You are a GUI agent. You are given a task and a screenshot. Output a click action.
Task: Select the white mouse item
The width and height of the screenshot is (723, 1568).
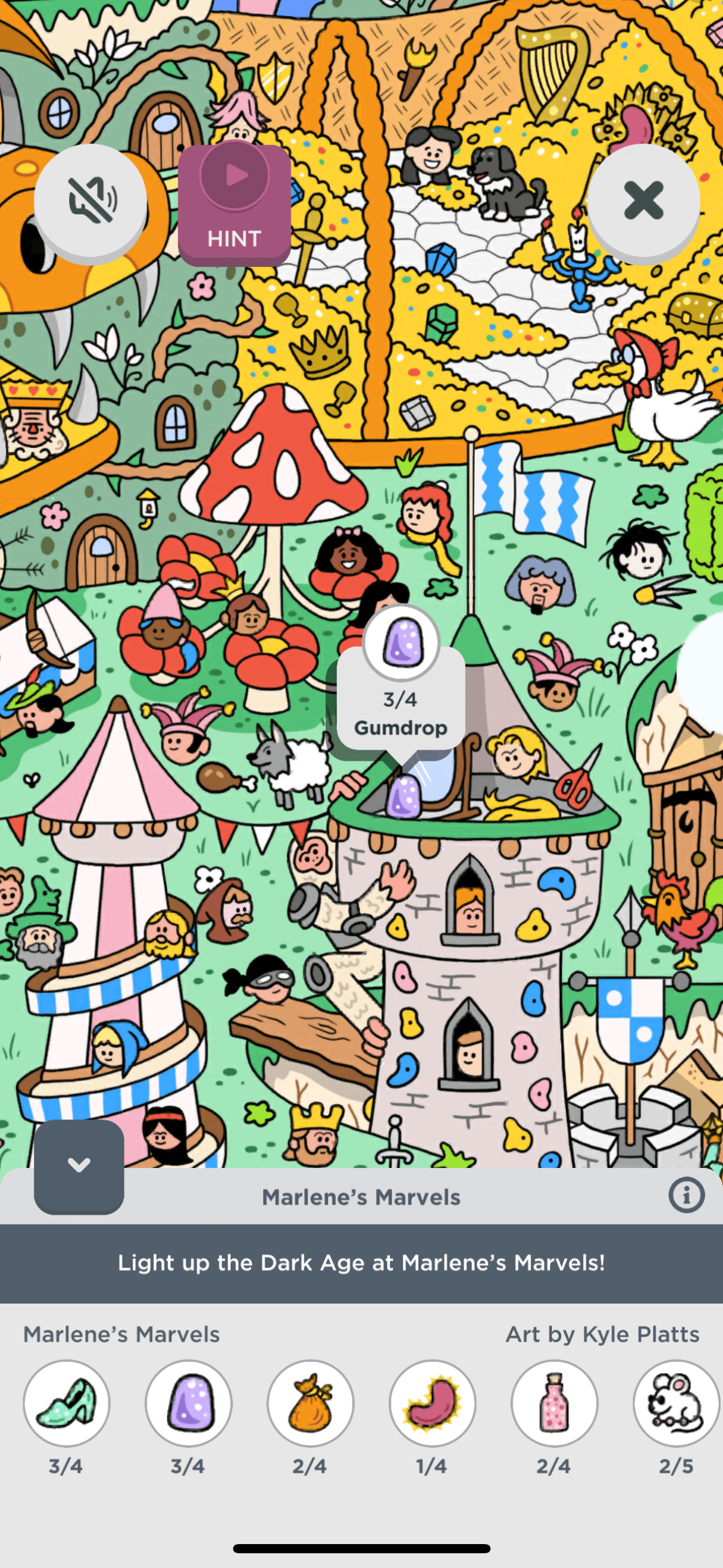(x=676, y=1403)
